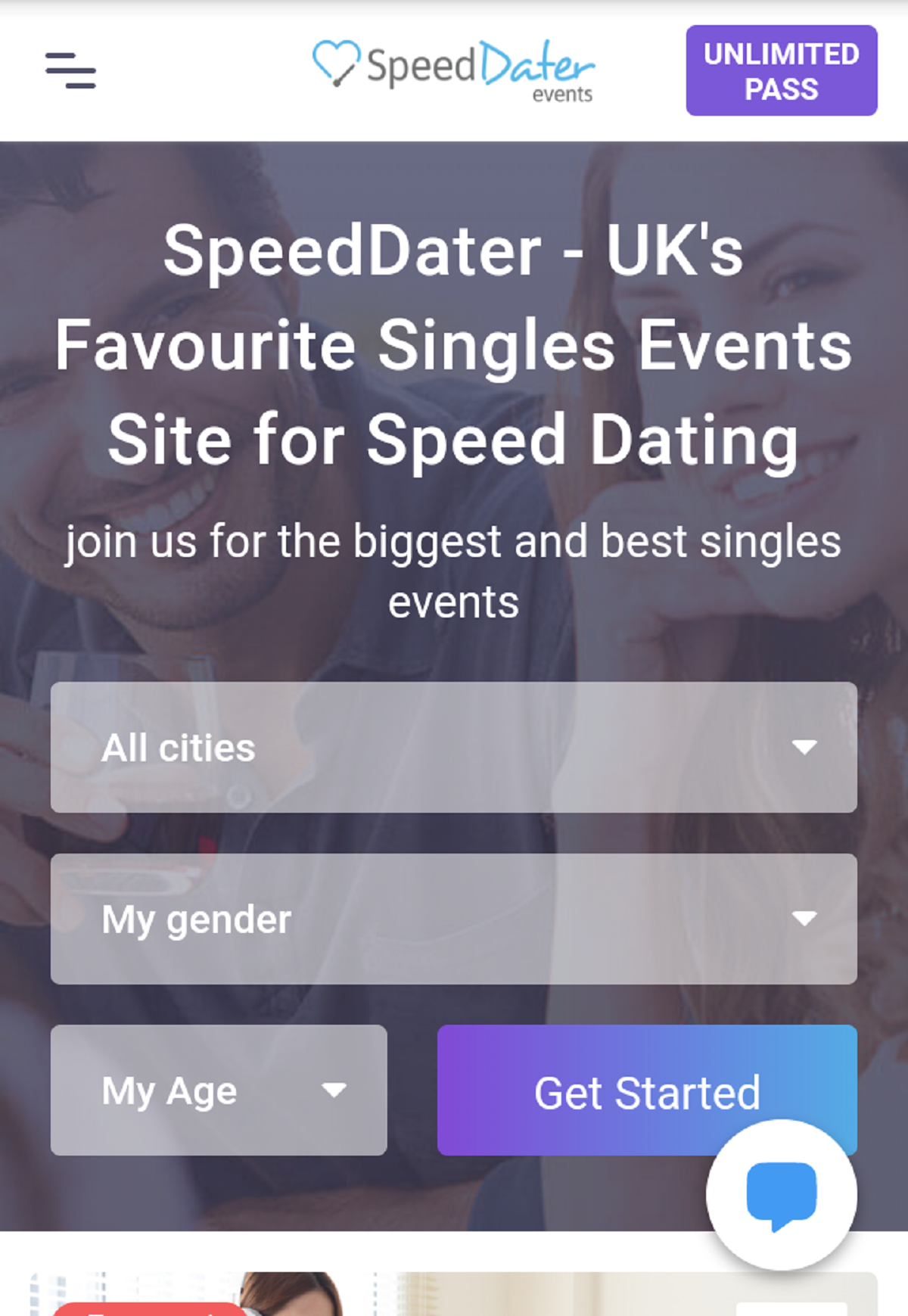Open the hamburger navigation menu

point(70,70)
